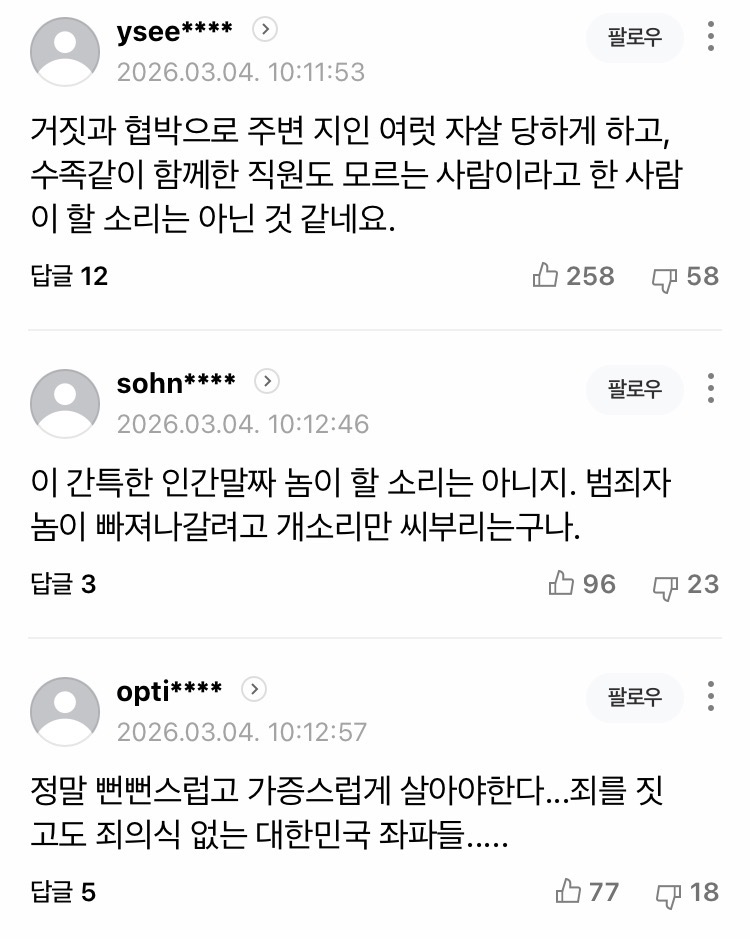
Task: View 12 replies to ysee**** comment
Action: 69,276
